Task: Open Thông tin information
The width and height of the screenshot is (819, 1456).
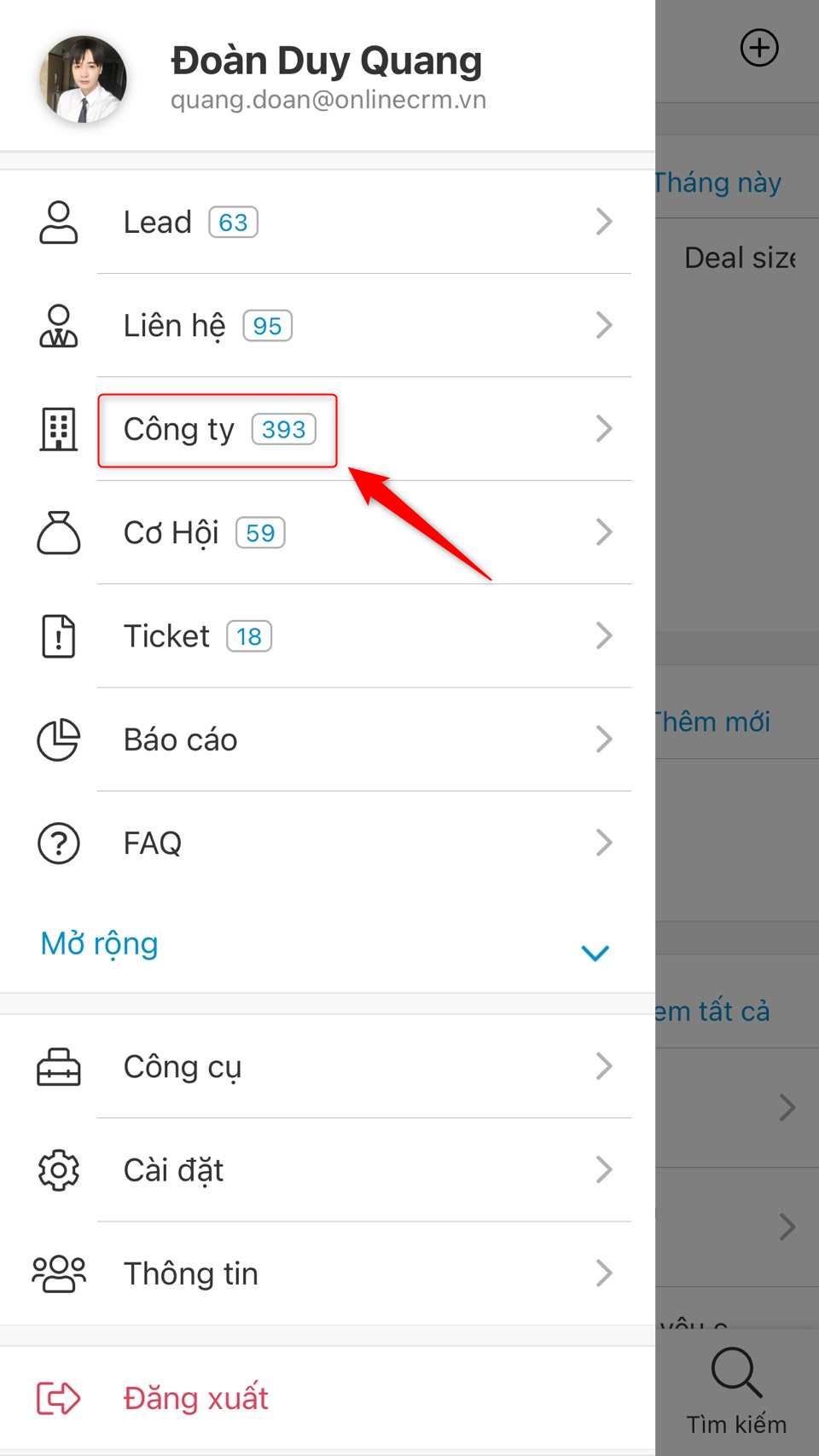Action: tap(328, 1273)
